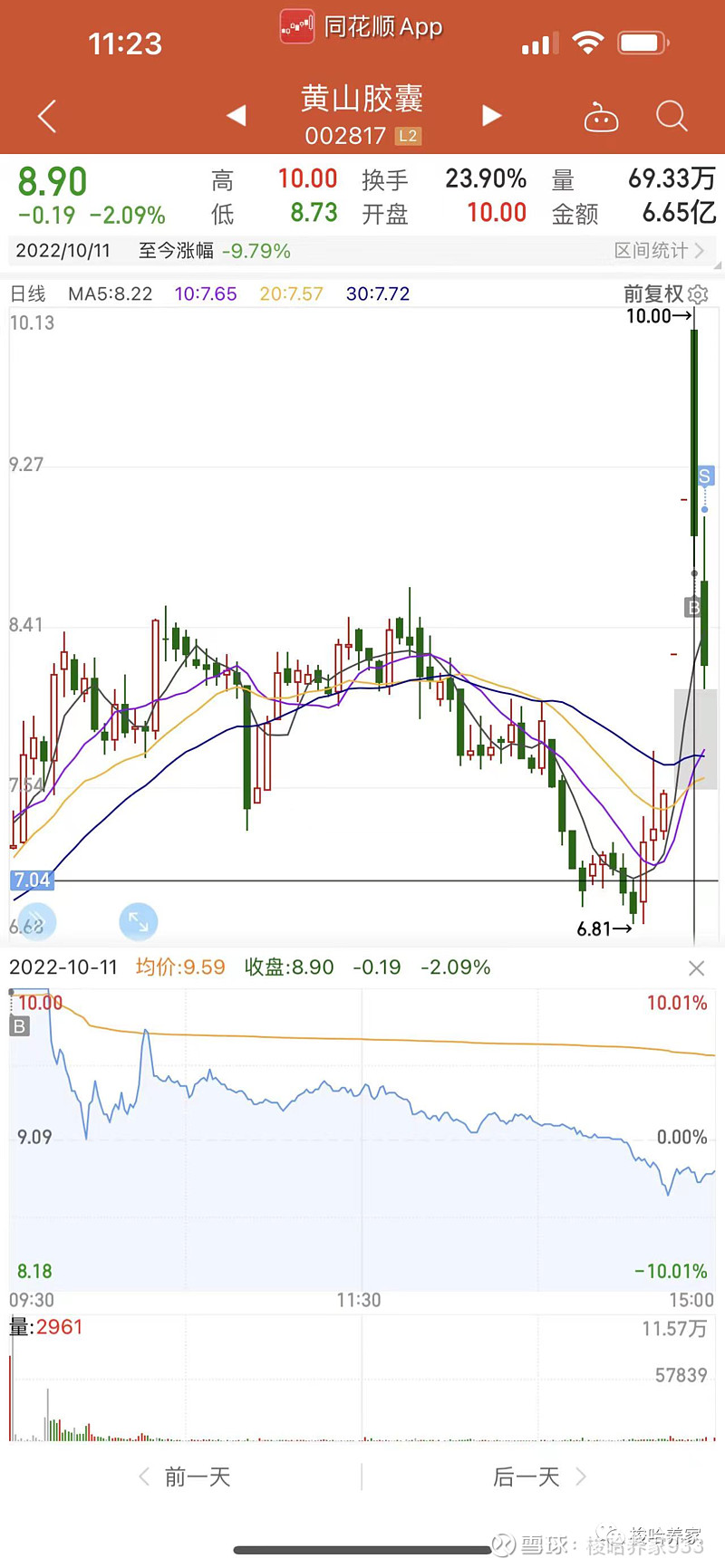
Task: Open 区间统计 interval statistics
Action: [x=659, y=251]
